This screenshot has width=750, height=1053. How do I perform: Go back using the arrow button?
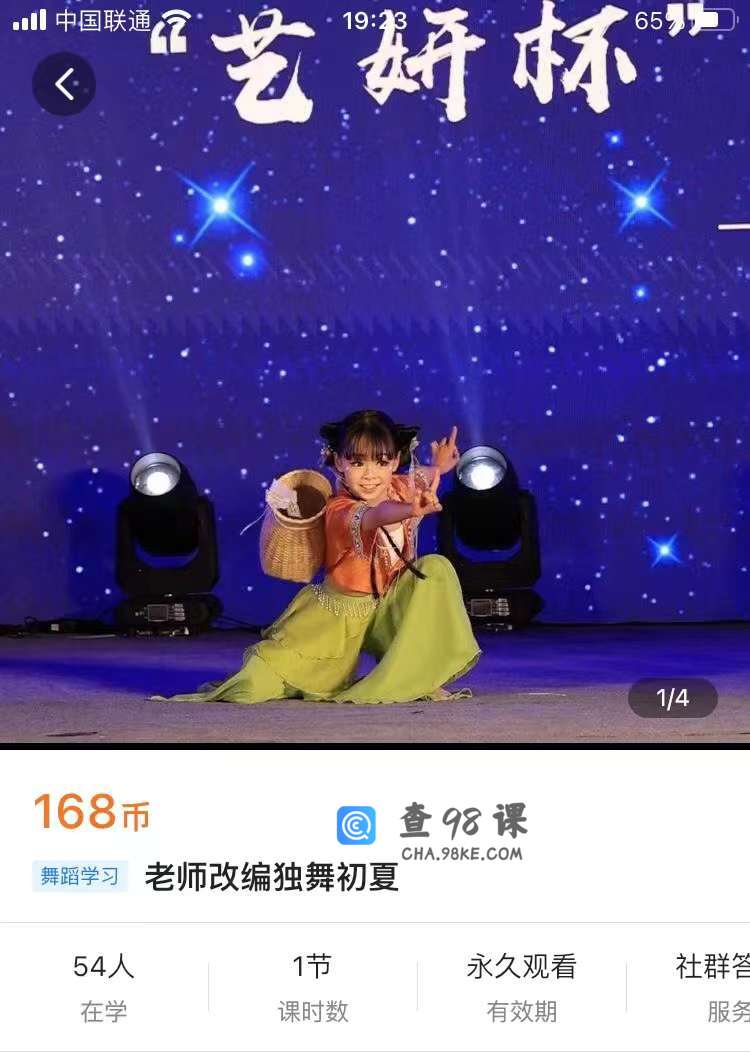pos(64,84)
